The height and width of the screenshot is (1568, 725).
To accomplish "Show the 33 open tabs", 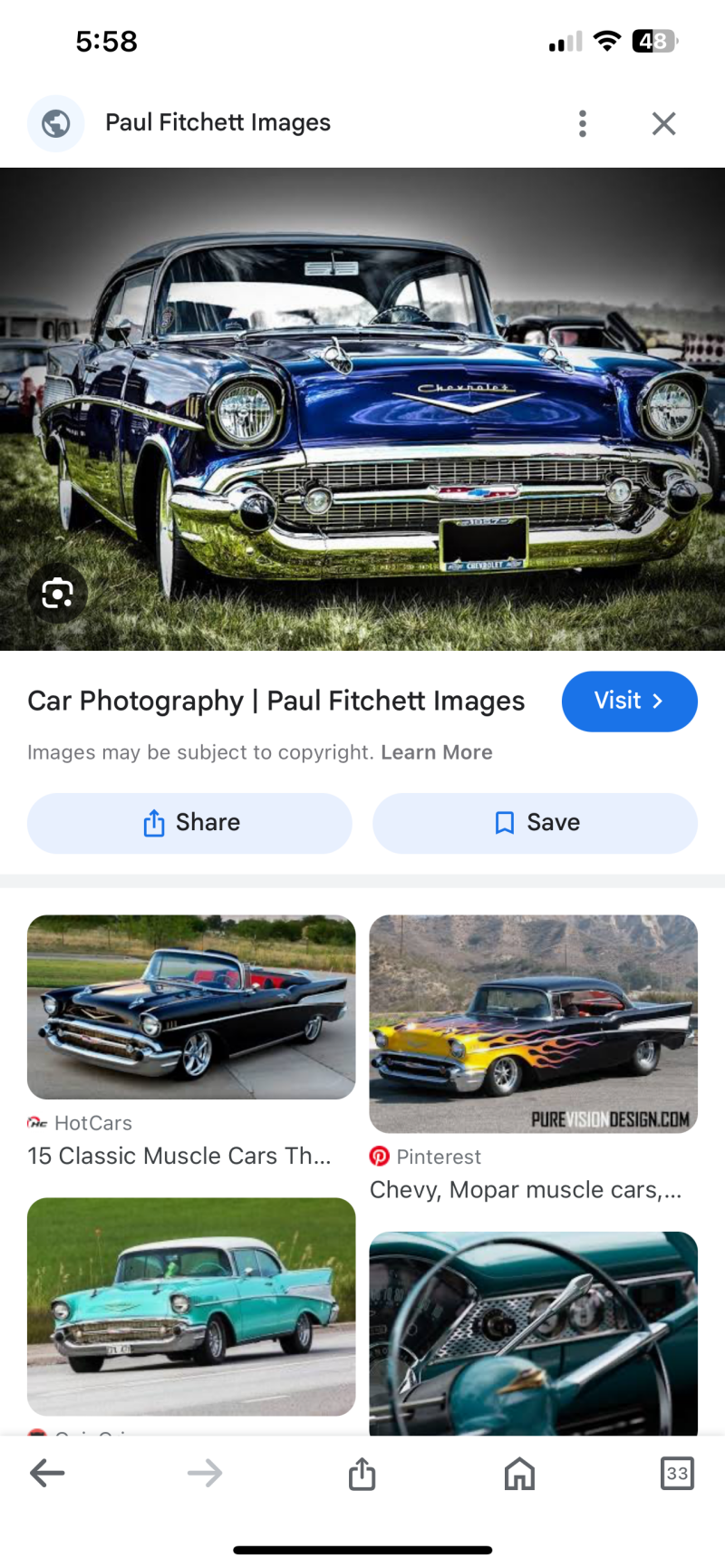I will (677, 1473).
